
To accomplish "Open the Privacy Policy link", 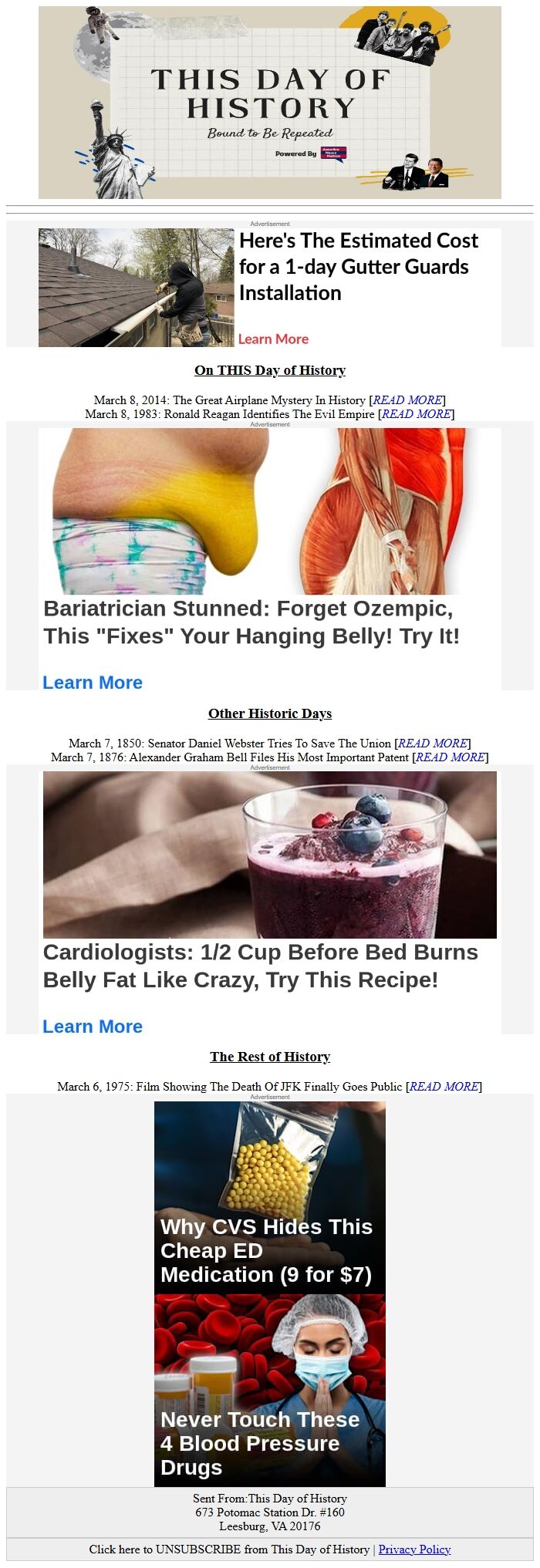I will click(414, 1549).
